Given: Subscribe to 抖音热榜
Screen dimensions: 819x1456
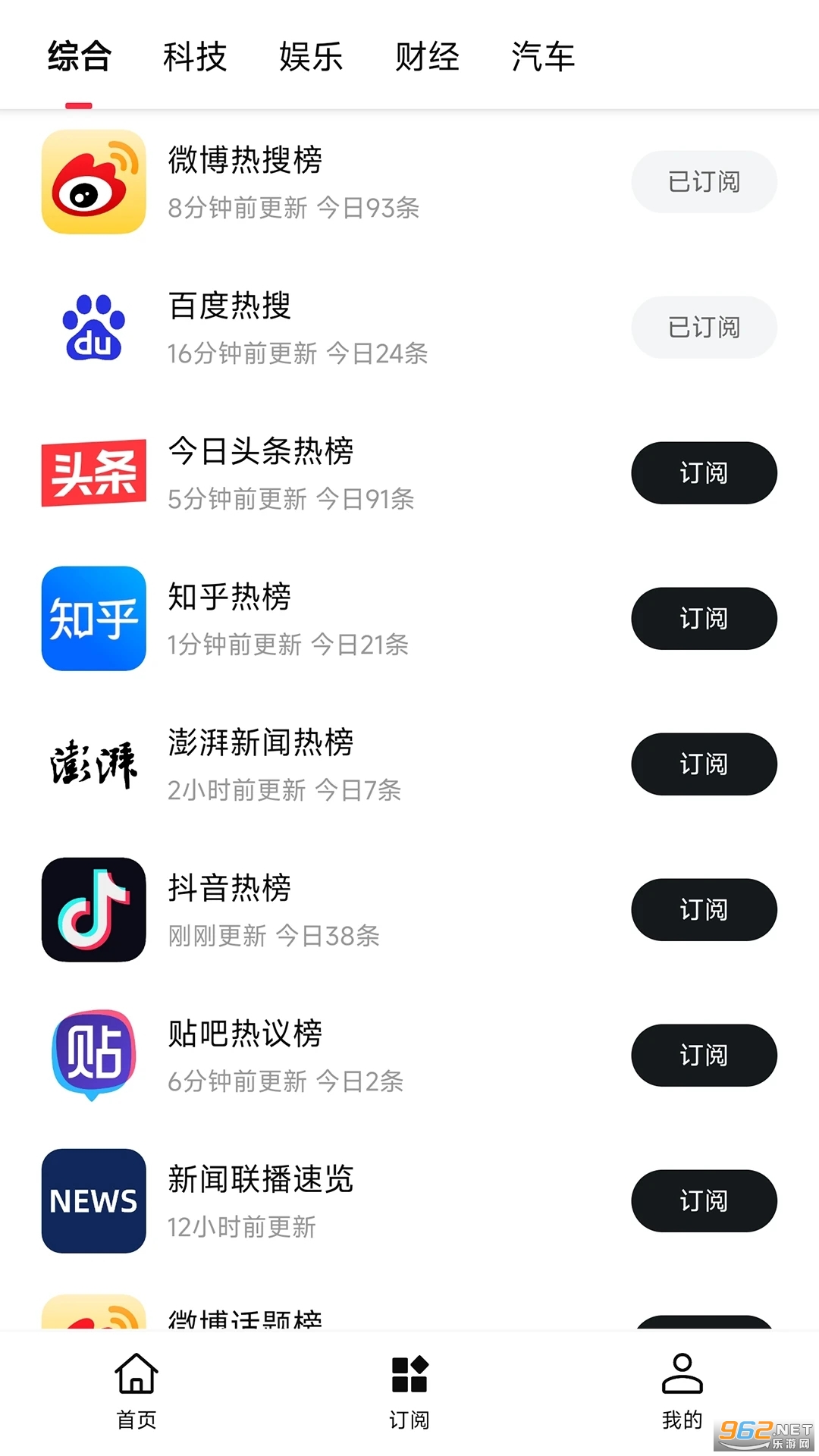Looking at the screenshot, I should pyautogui.click(x=704, y=910).
